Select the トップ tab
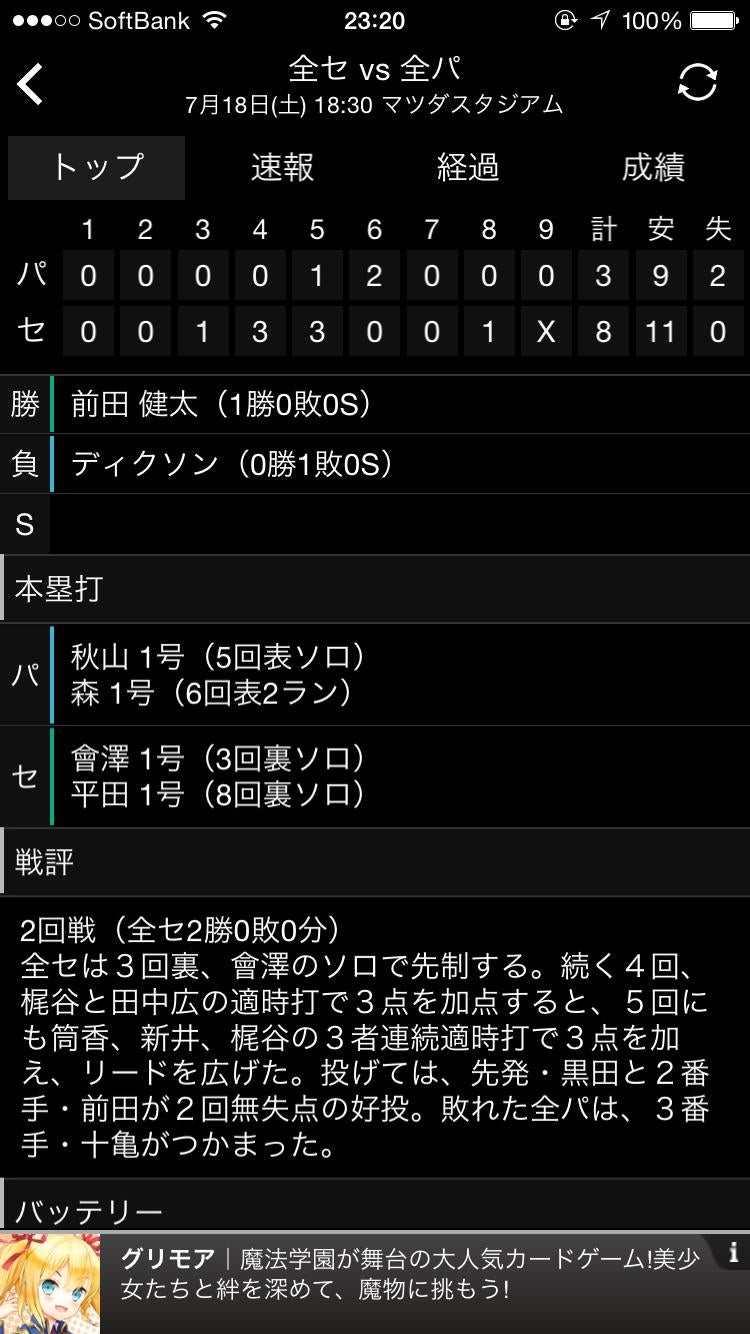The height and width of the screenshot is (1334, 750). click(x=97, y=167)
